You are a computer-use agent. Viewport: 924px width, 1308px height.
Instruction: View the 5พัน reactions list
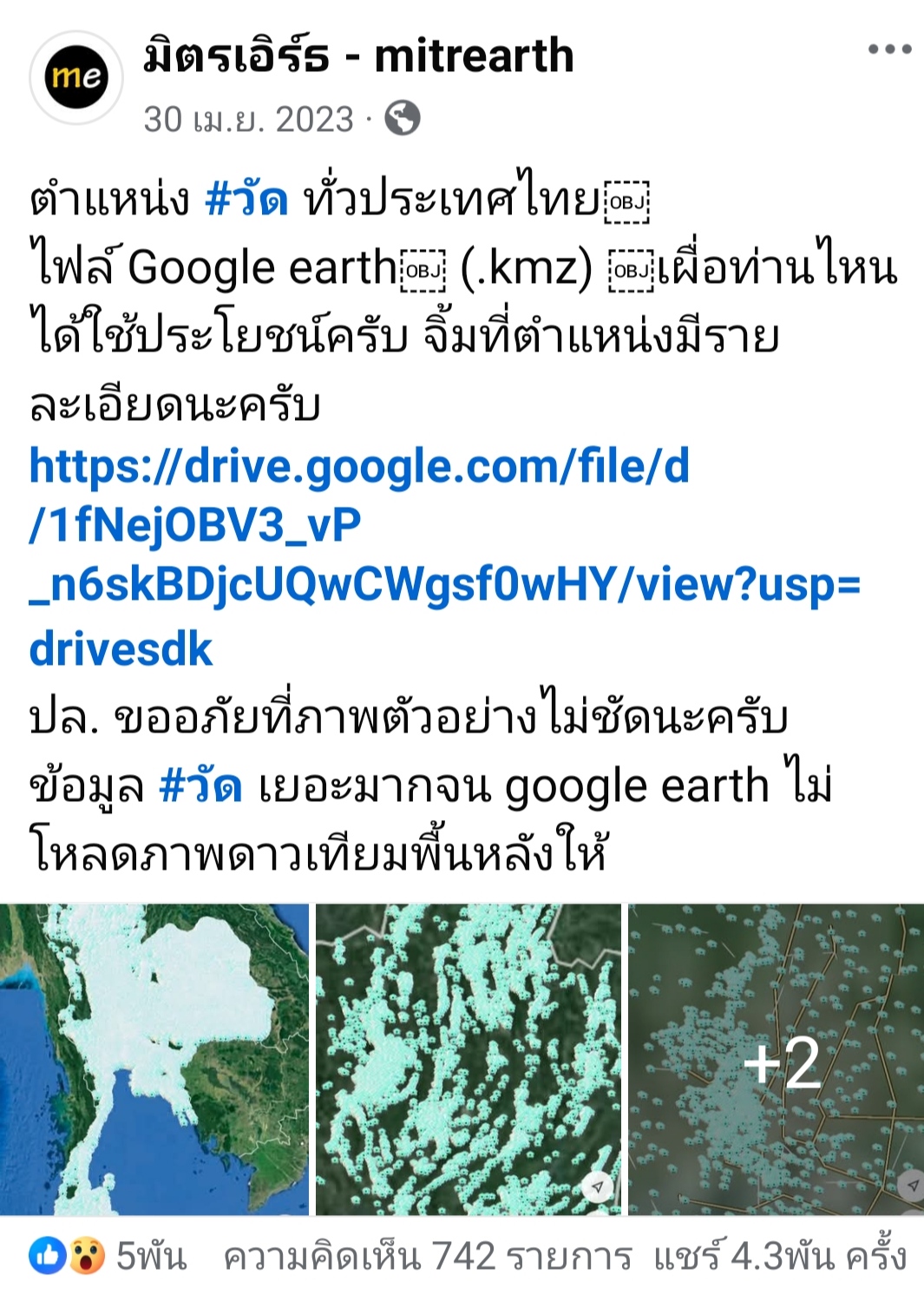tap(108, 1256)
